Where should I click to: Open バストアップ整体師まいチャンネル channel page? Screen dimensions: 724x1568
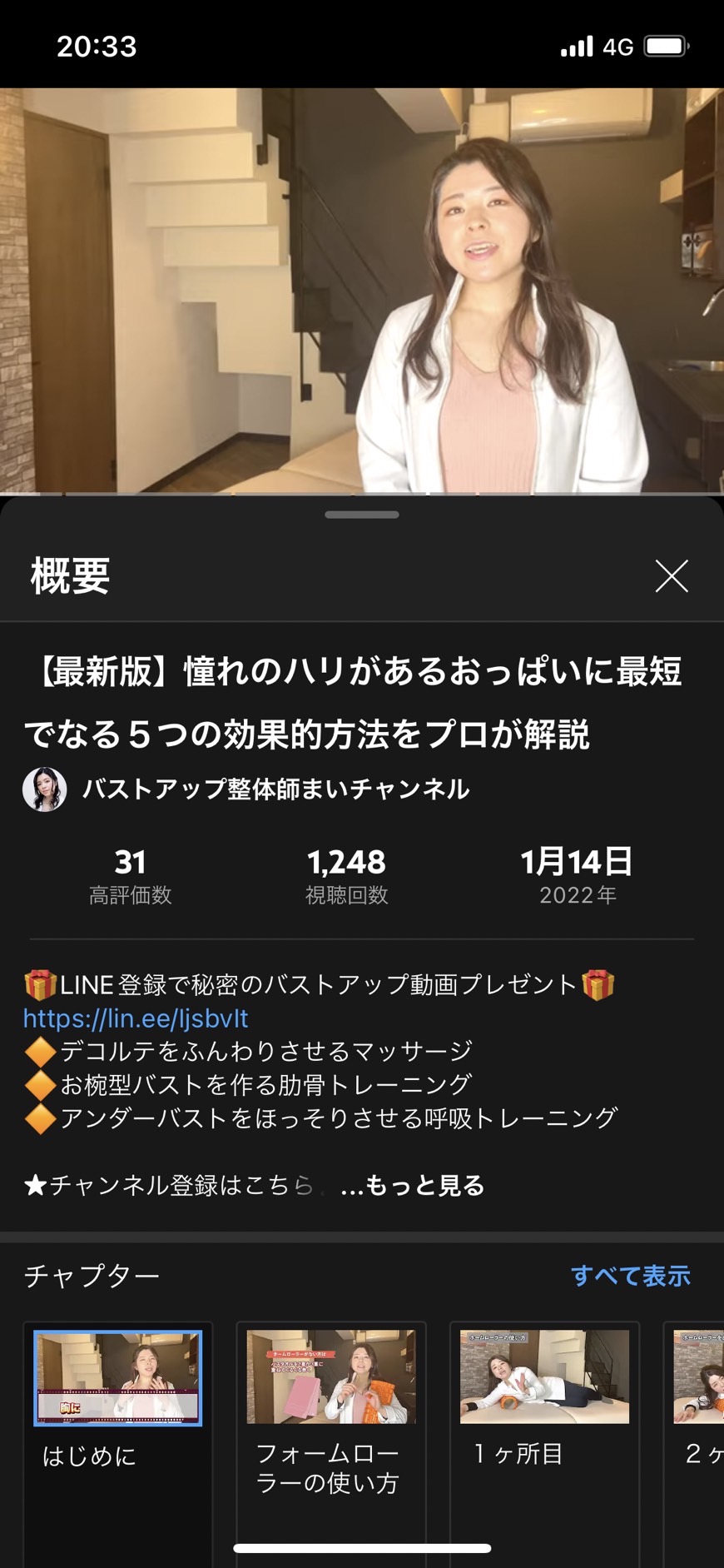tap(247, 789)
